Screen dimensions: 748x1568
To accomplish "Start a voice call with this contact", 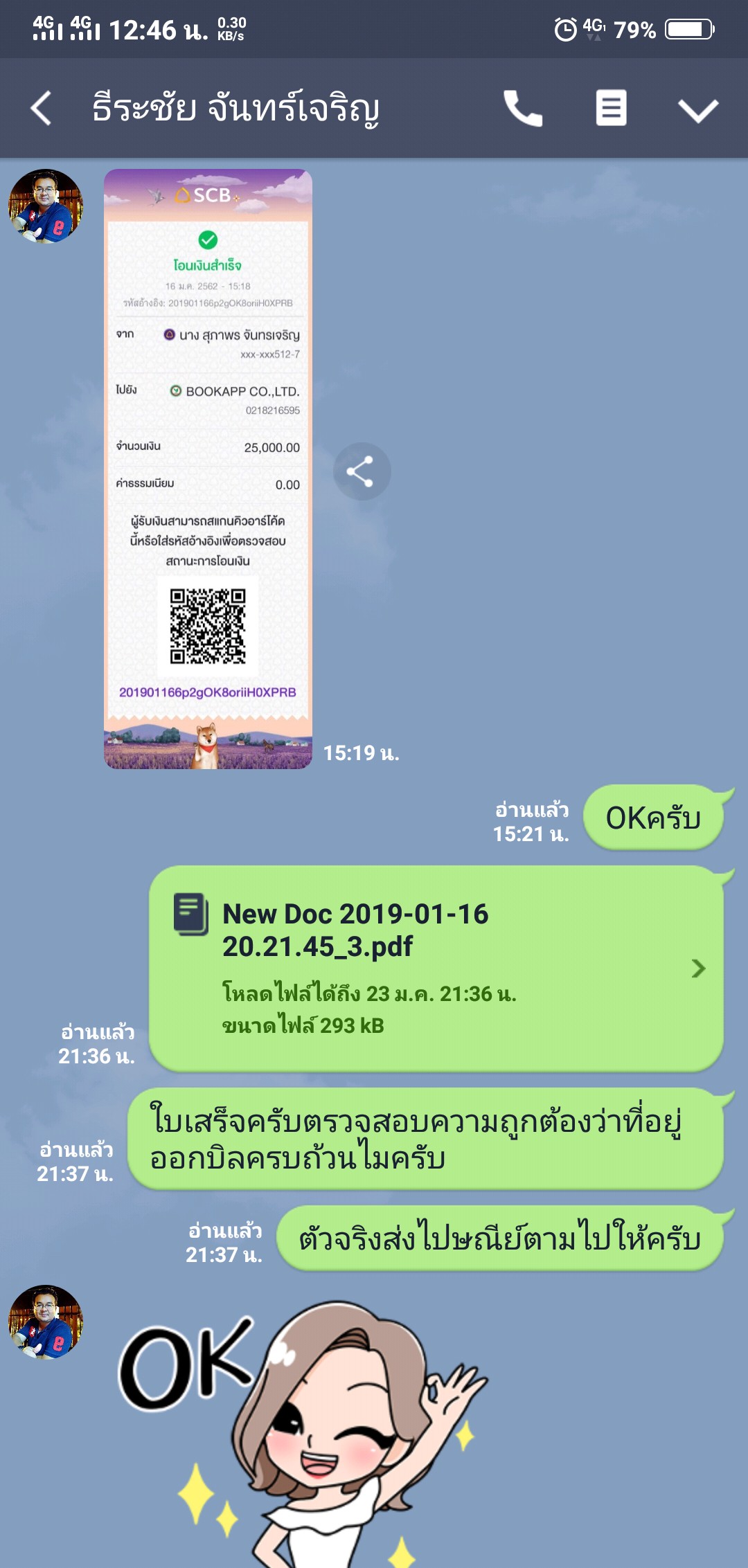I will 523,109.
